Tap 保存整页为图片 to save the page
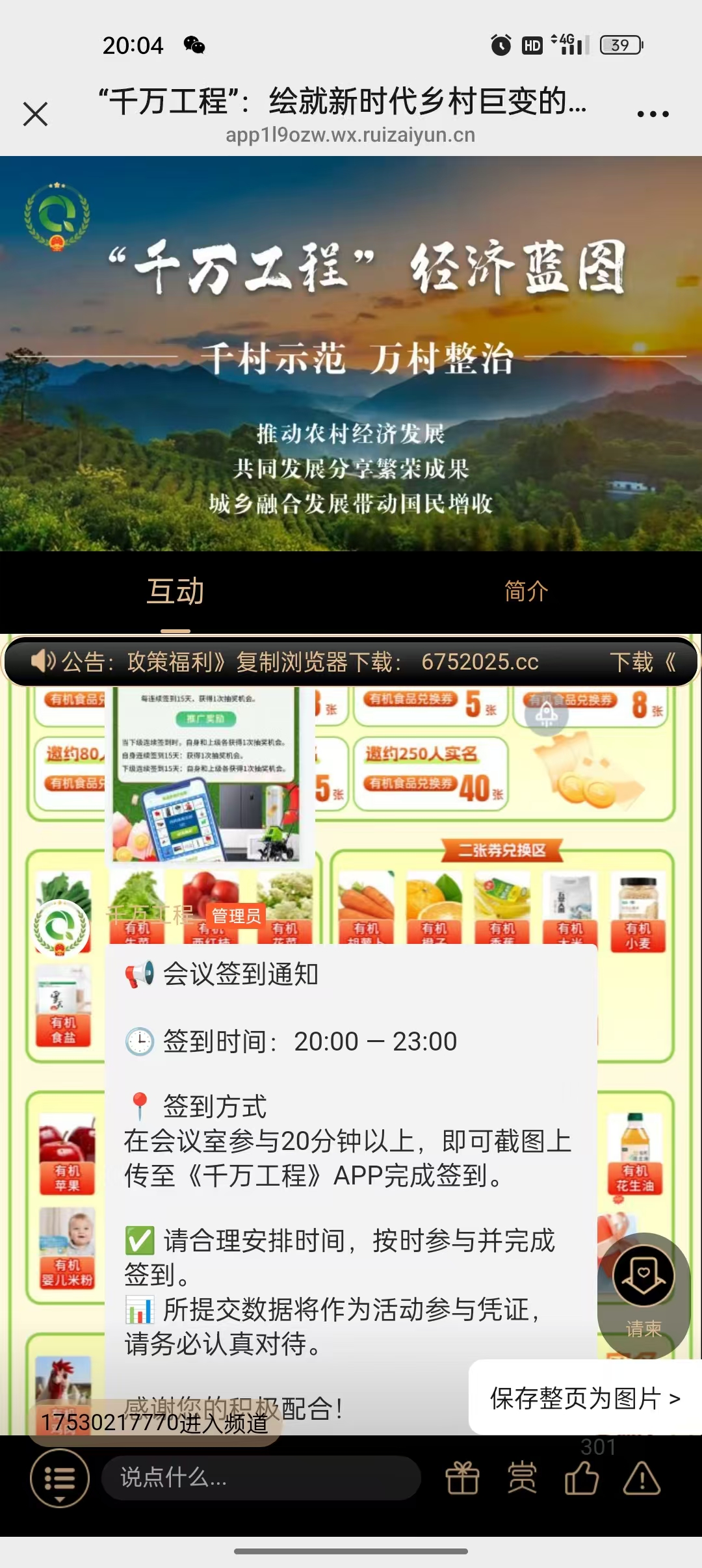702x1568 pixels. click(x=584, y=1398)
